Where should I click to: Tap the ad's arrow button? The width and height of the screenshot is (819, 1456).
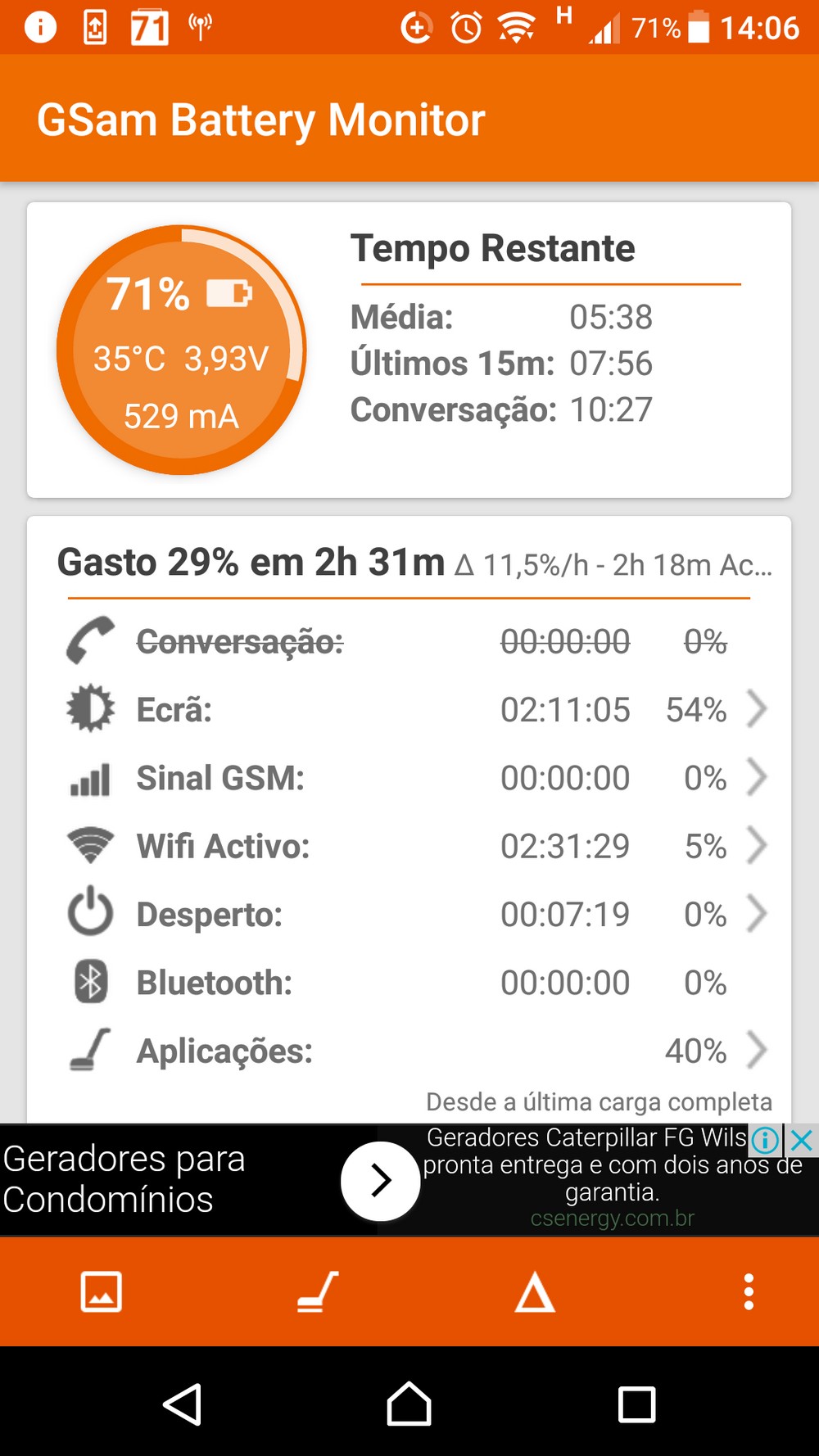pyautogui.click(x=379, y=1180)
